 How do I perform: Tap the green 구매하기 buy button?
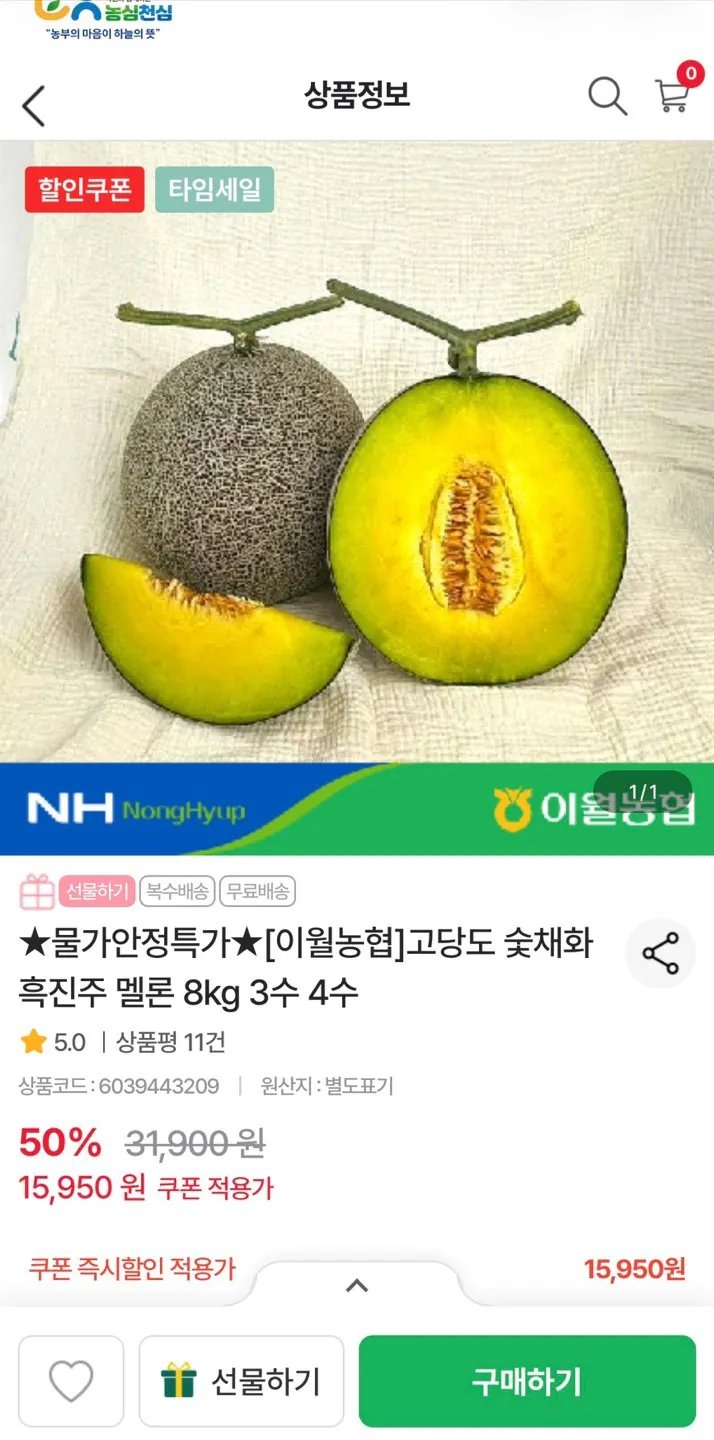pos(527,1382)
